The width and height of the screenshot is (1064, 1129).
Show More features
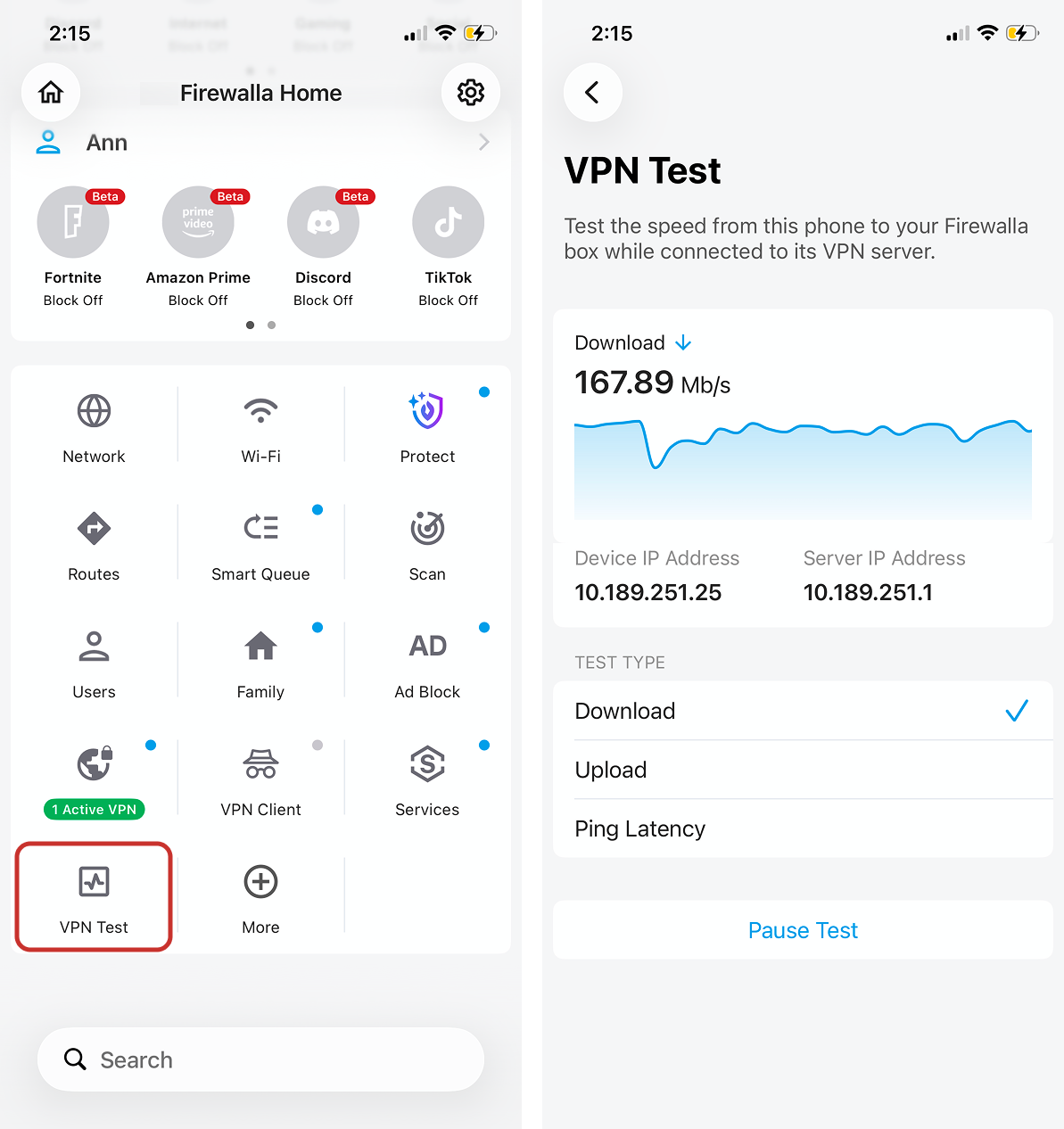[x=260, y=897]
